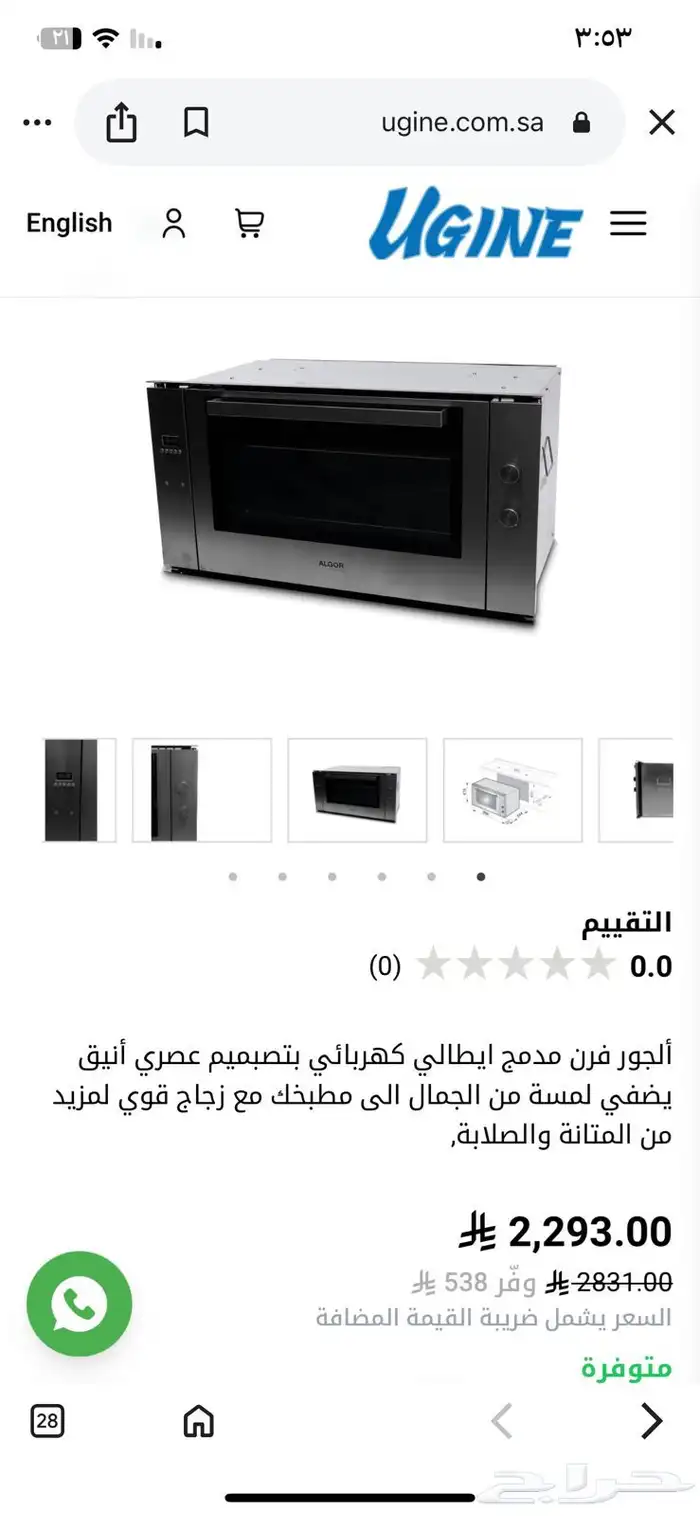Share this page
The height and width of the screenshot is (1516, 700).
click(121, 123)
